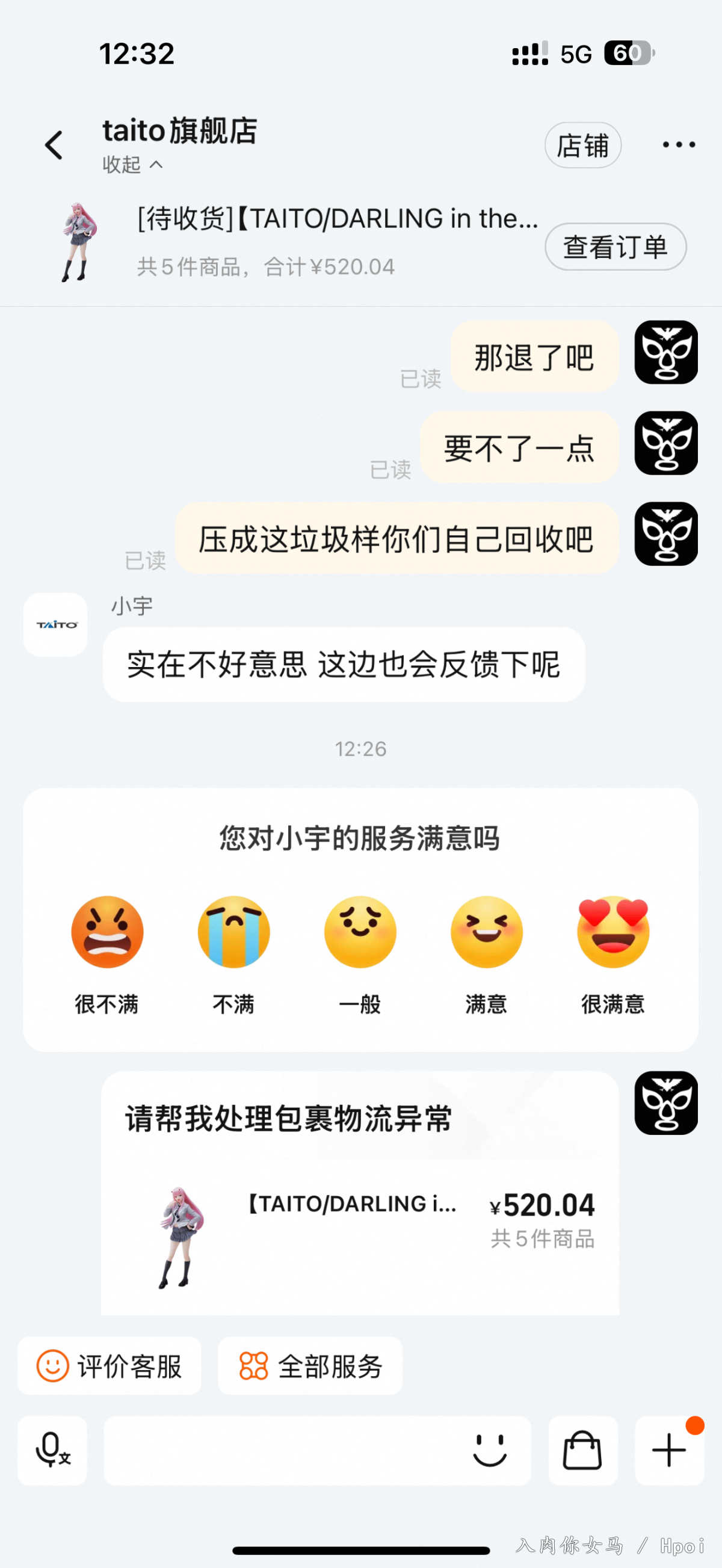722x1568 pixels.
Task: Pick the 很满意 heart-eyes rating
Action: (613, 932)
